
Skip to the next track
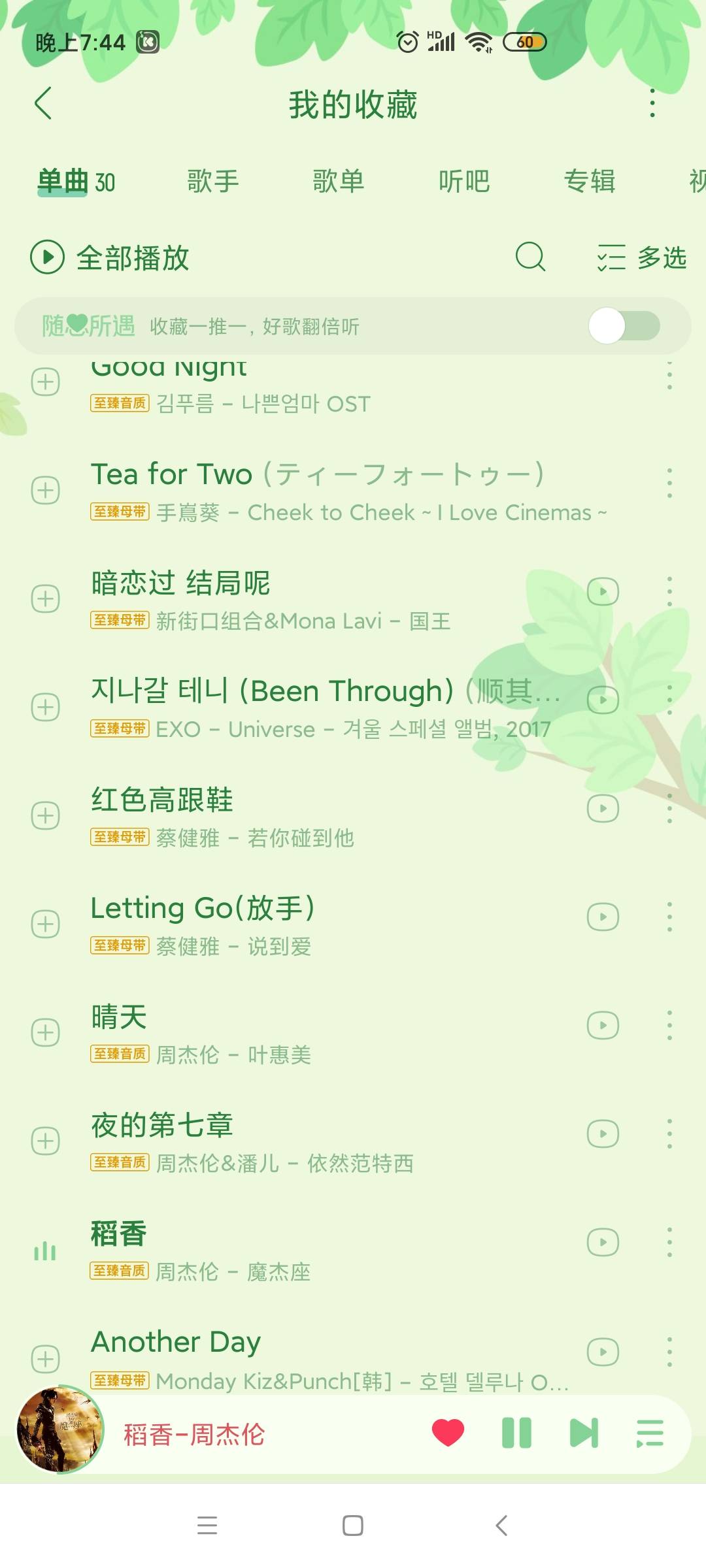584,1433
